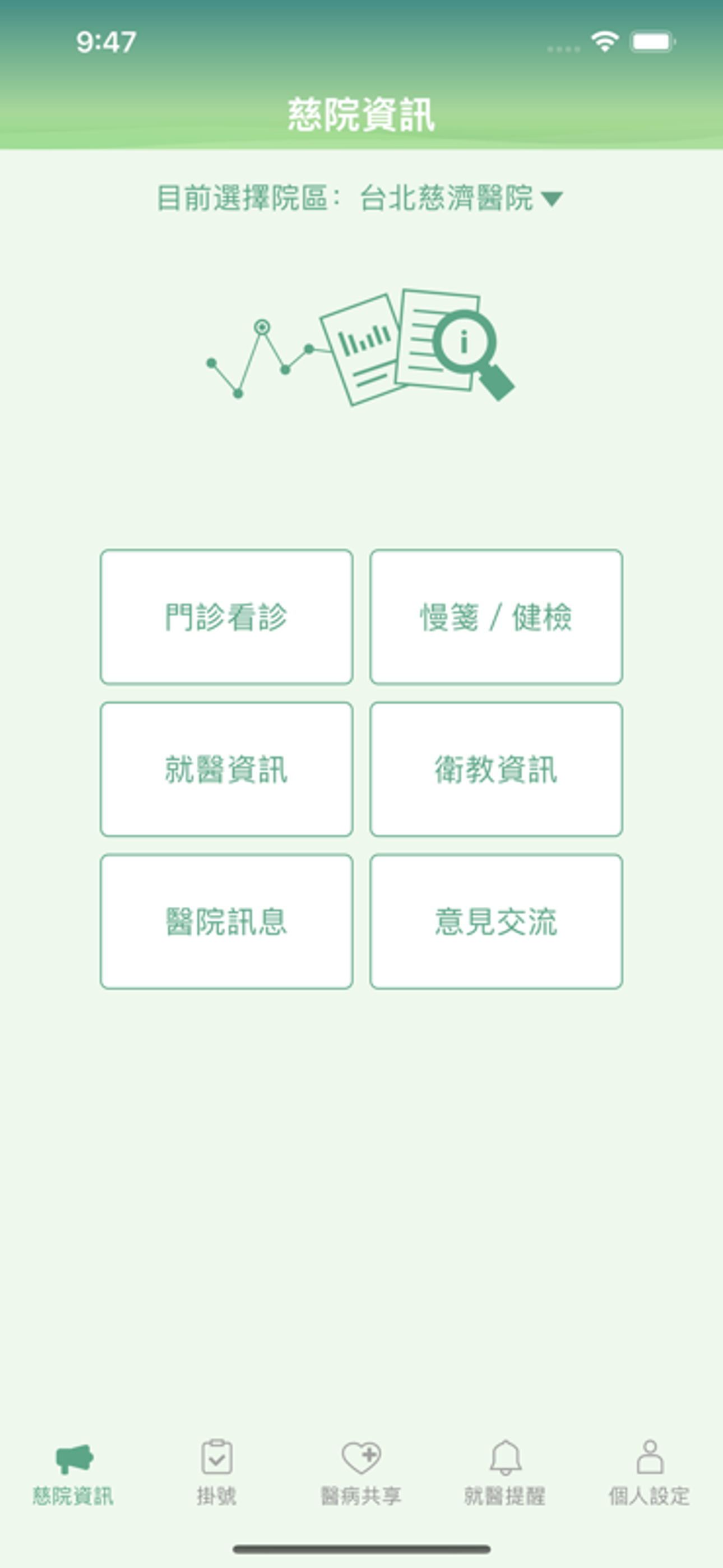Tap the plus sign inside the heart icon
The width and height of the screenshot is (723, 1568).
[368, 1456]
